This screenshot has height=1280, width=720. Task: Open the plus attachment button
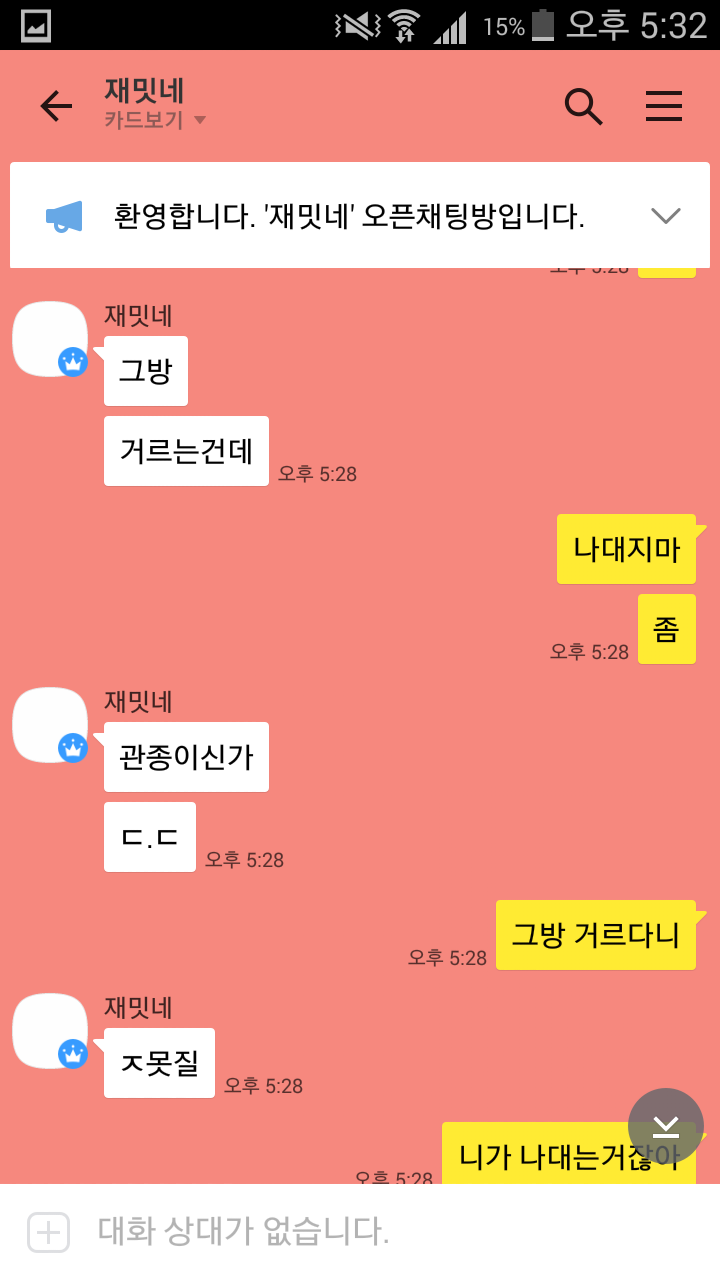tap(48, 1232)
